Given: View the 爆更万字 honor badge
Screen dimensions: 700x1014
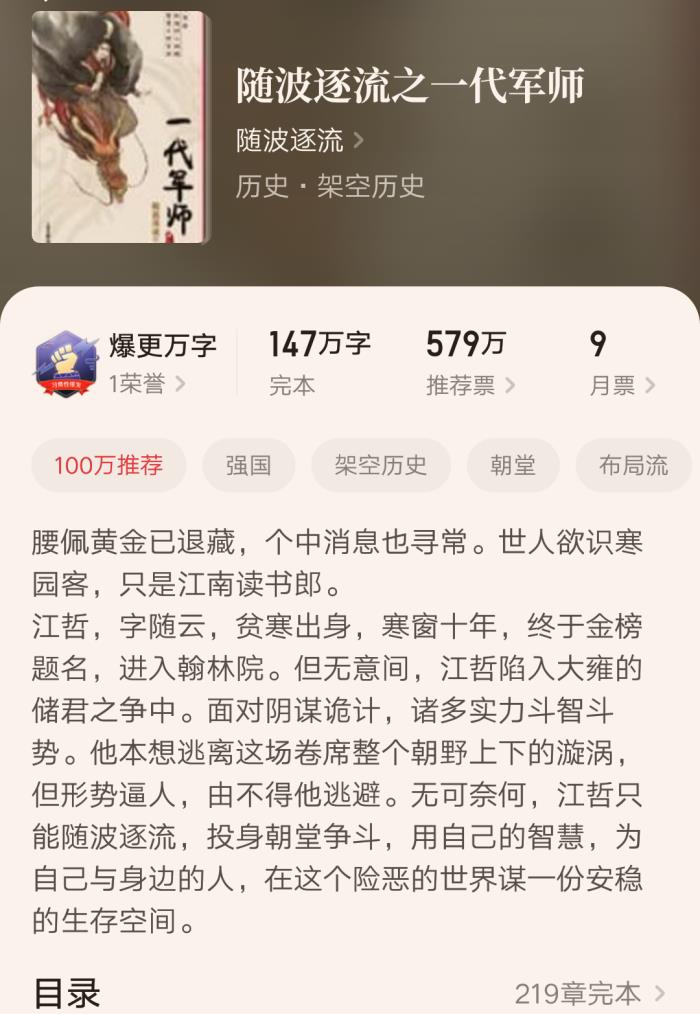Looking at the screenshot, I should tap(126, 363).
